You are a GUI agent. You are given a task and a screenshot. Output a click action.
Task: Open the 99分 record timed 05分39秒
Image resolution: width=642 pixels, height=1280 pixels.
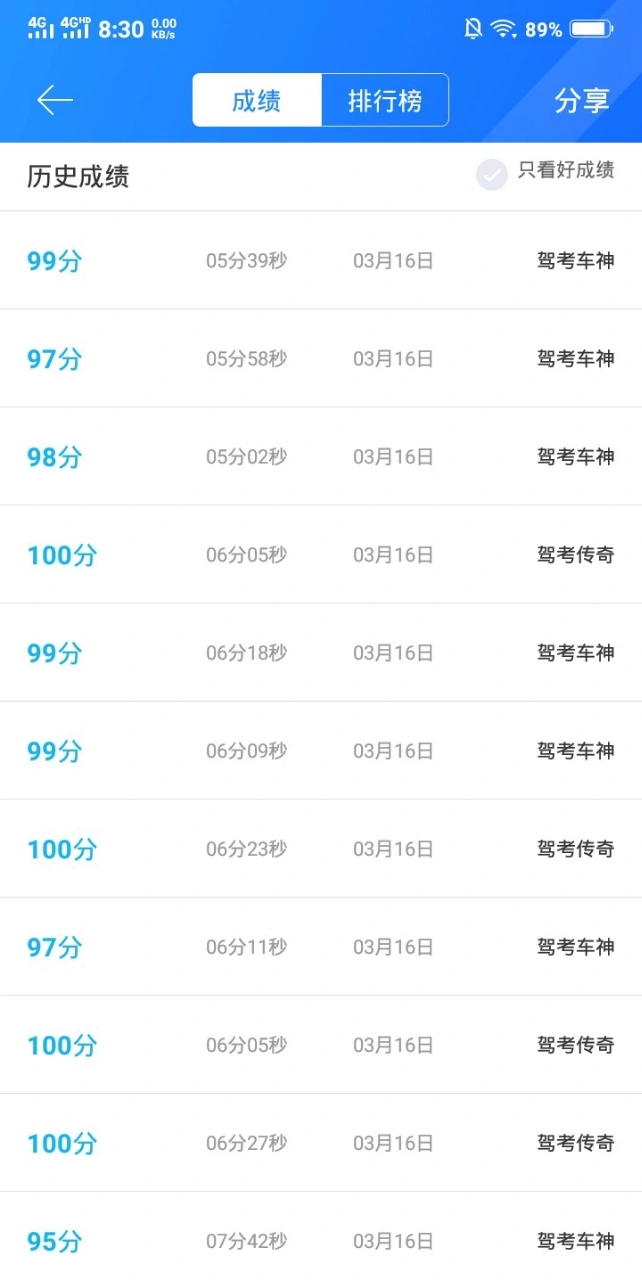click(321, 261)
